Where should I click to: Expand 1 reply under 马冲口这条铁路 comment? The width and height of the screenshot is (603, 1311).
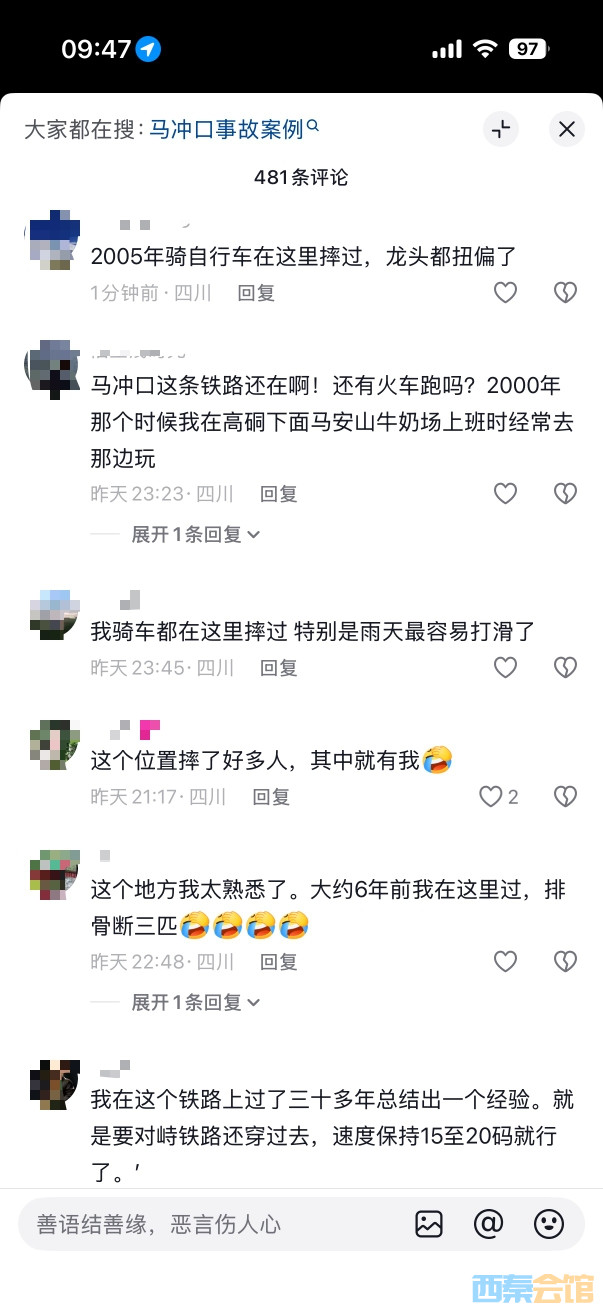(x=196, y=534)
